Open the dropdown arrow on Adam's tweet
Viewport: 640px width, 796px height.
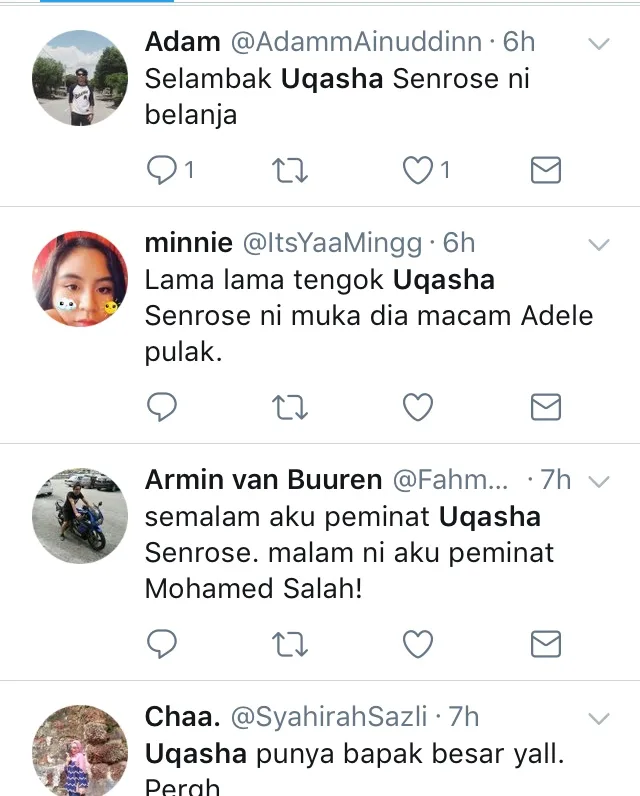click(598, 44)
